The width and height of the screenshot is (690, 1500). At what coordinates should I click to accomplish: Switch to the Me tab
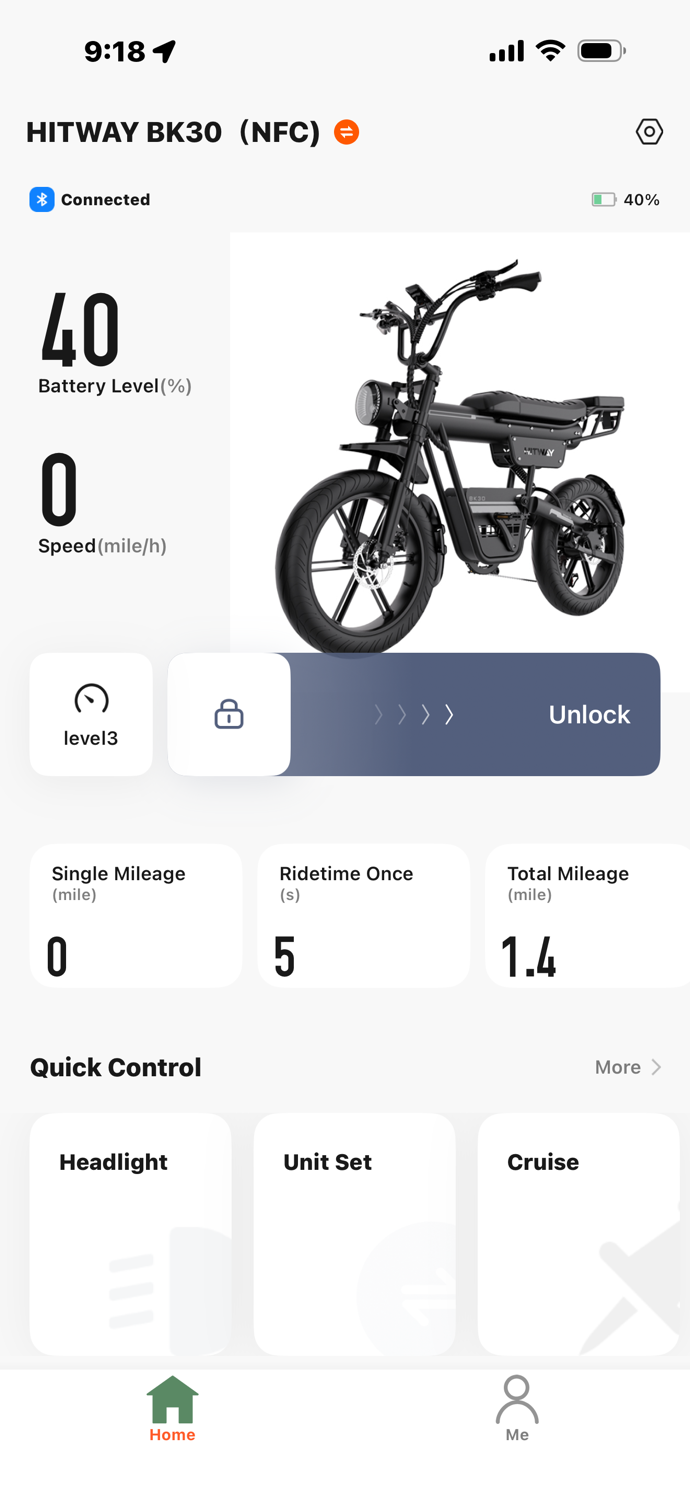(517, 1408)
